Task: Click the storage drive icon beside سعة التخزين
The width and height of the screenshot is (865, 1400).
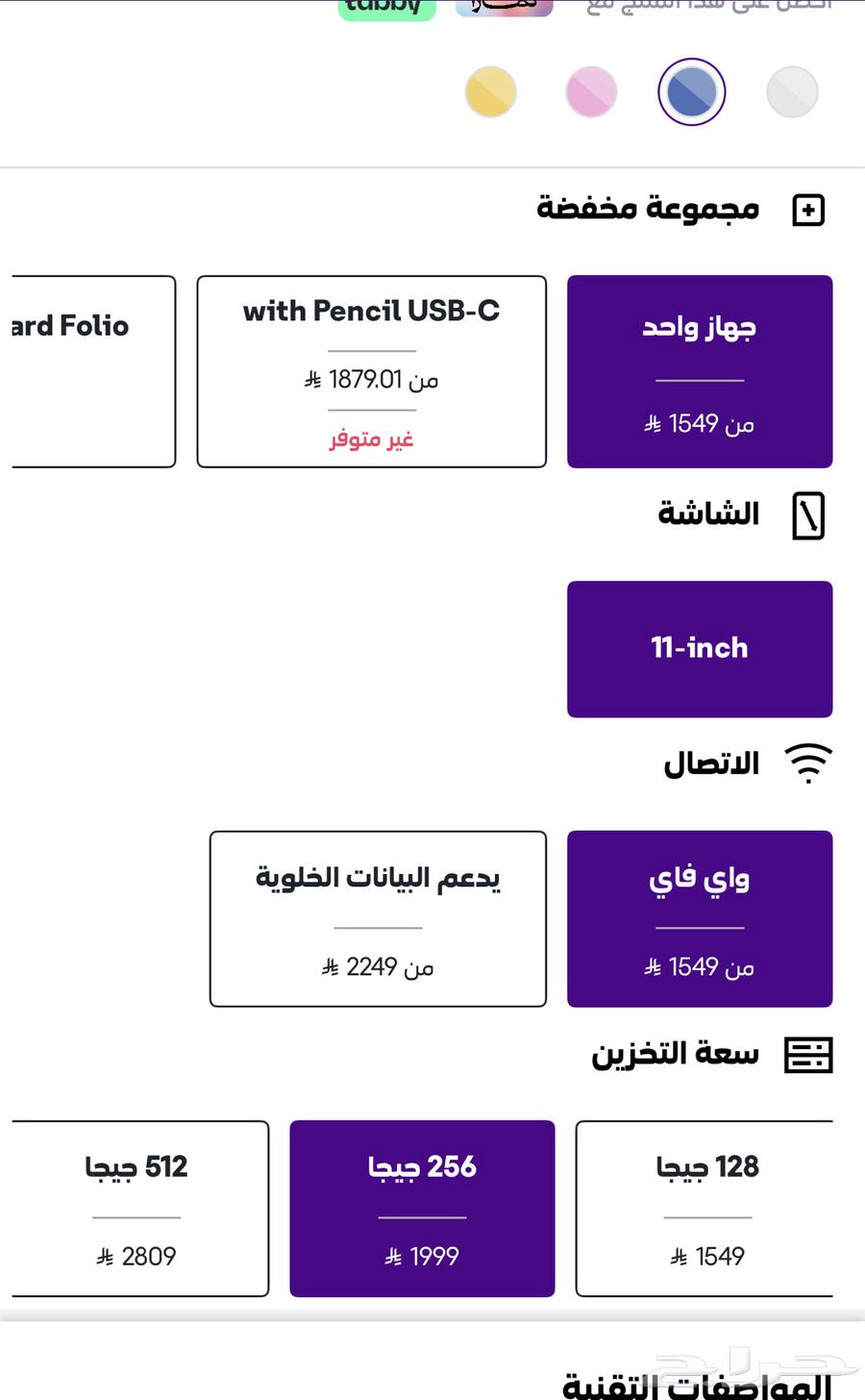Action: (x=808, y=1055)
